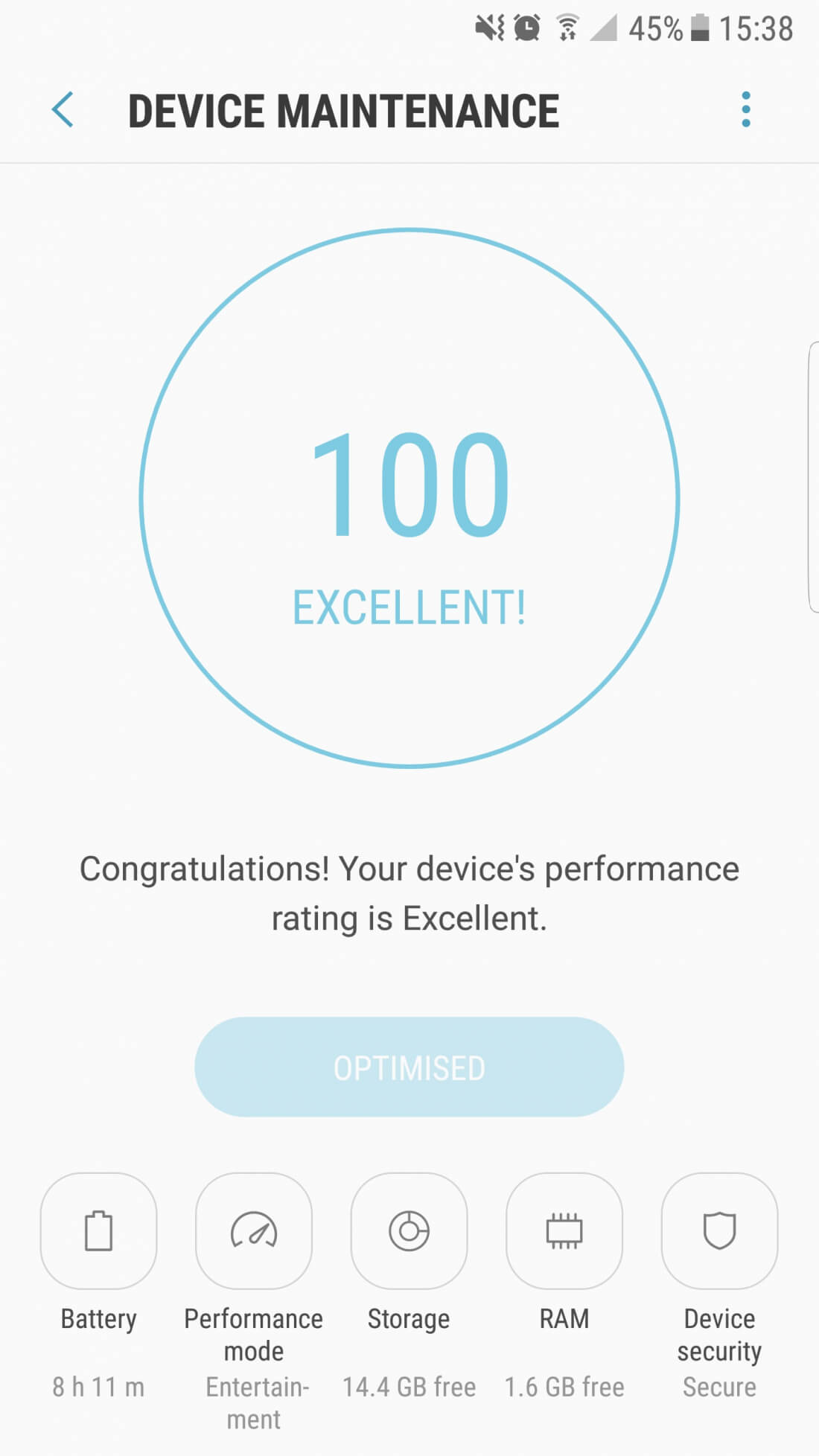Tap the Optimised button

[x=409, y=1067]
